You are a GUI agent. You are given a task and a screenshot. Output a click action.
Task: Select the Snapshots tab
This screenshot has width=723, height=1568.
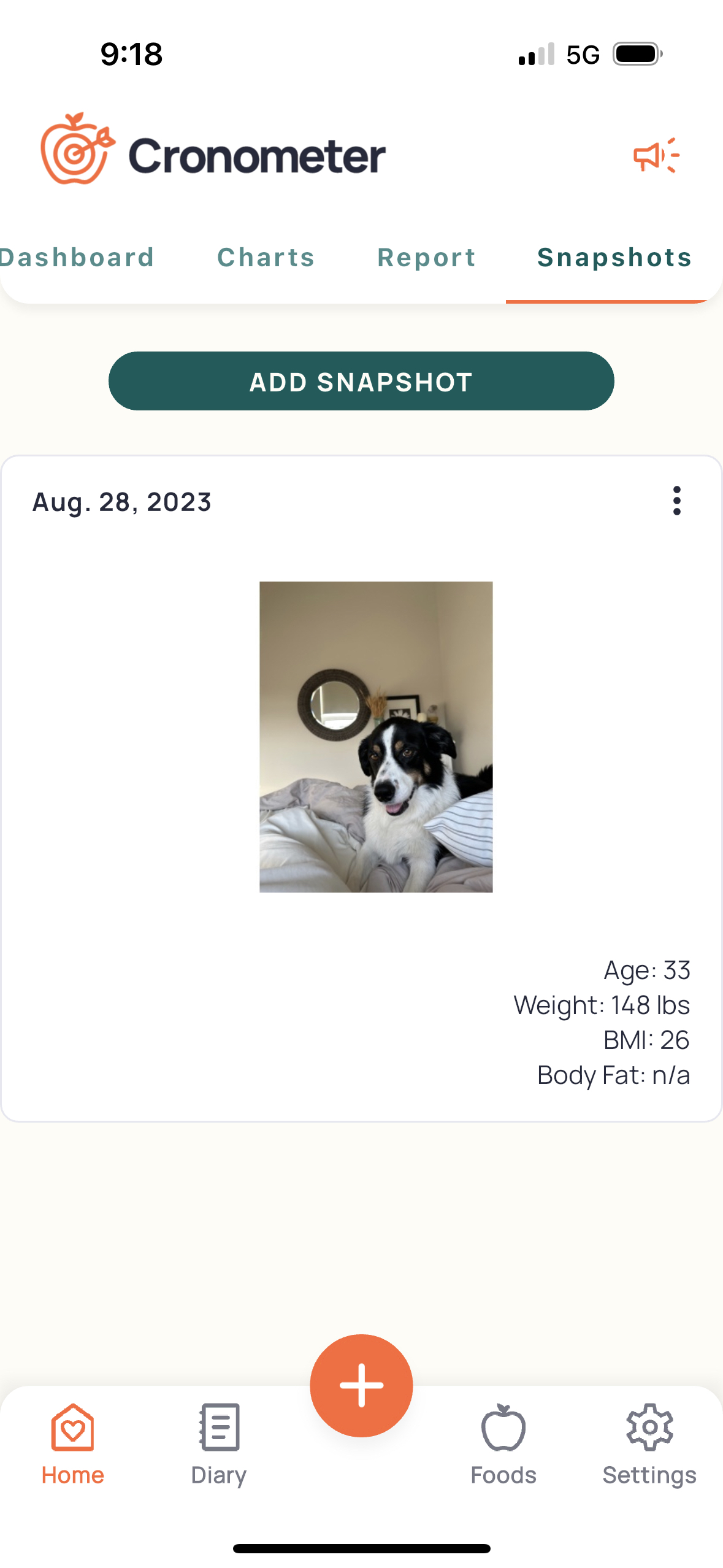click(x=614, y=258)
